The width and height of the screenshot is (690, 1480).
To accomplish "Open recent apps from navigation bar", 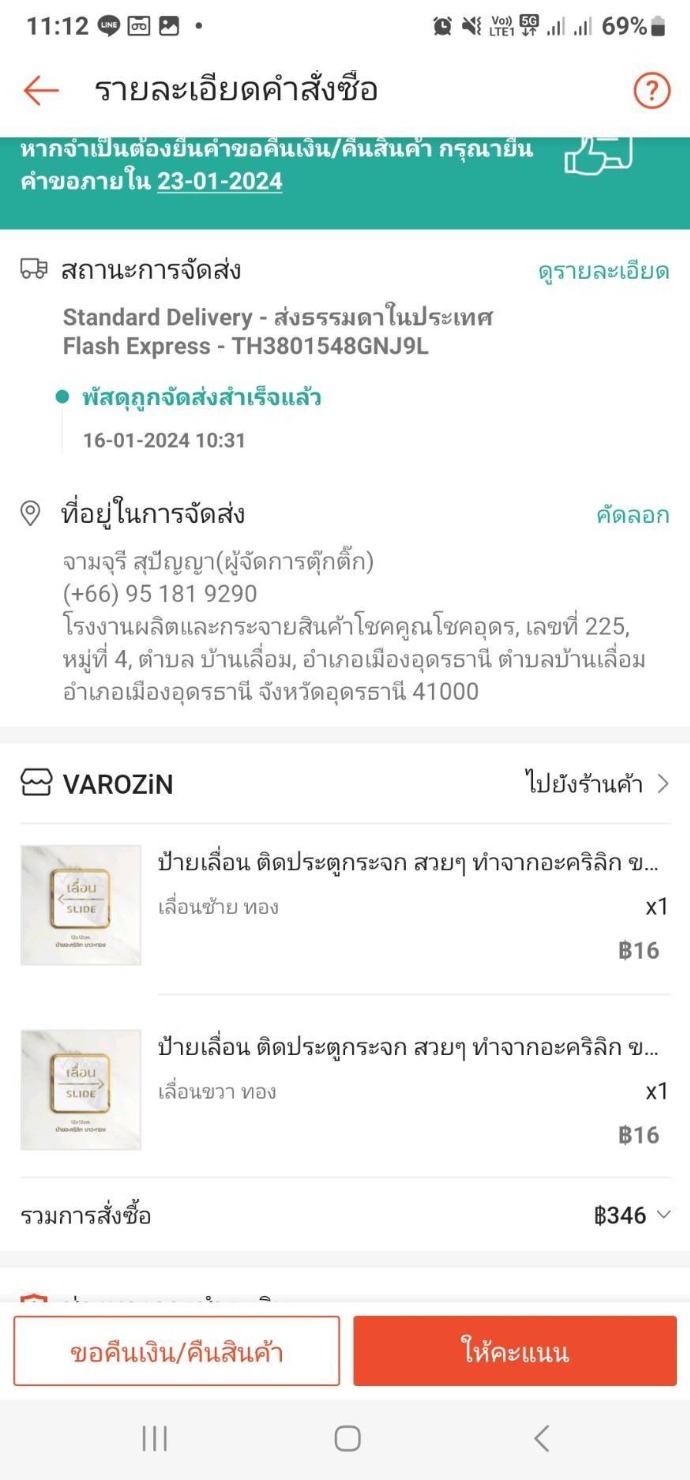I will coord(154,1439).
